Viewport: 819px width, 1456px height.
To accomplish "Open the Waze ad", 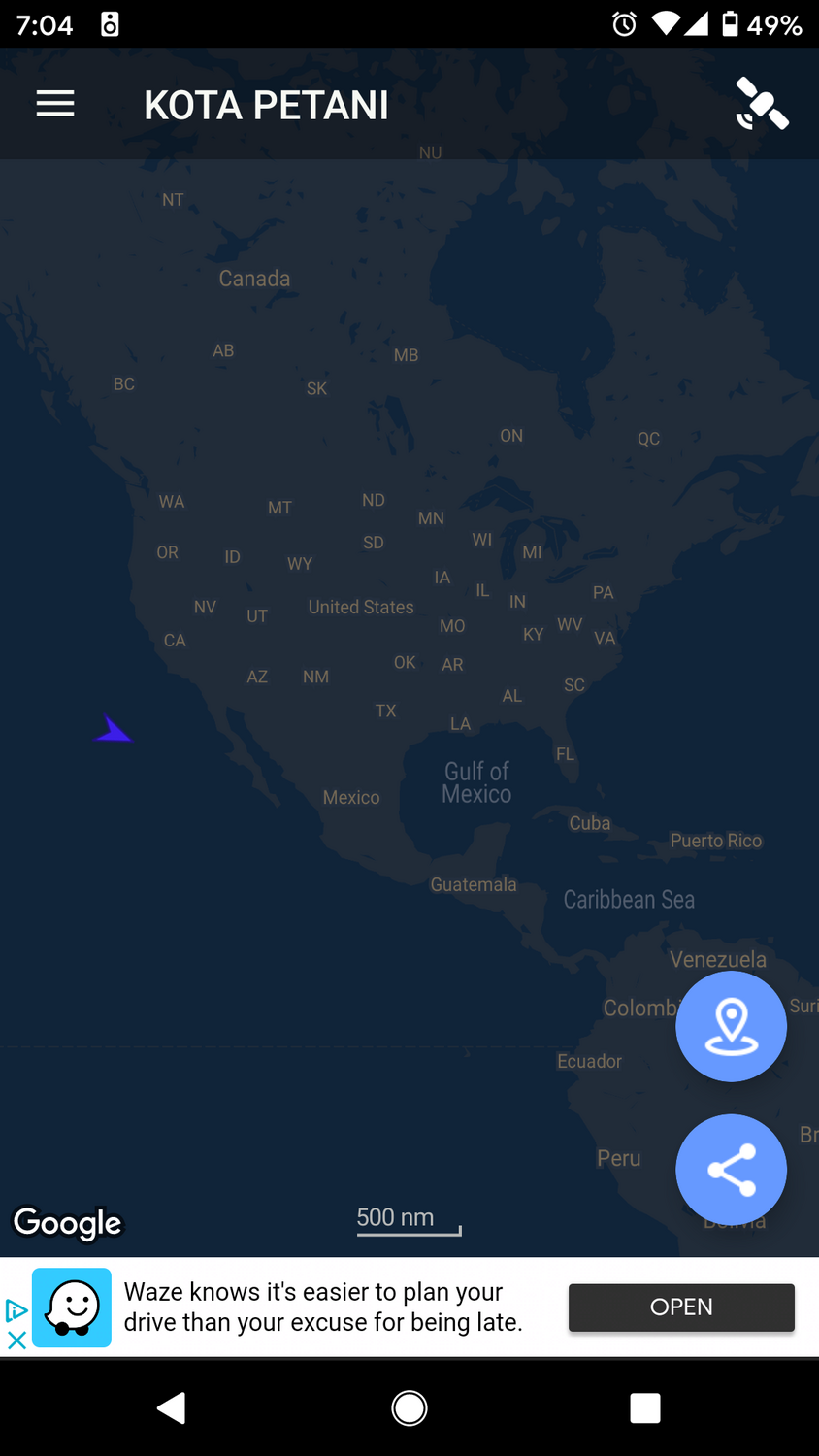I will tap(680, 1307).
